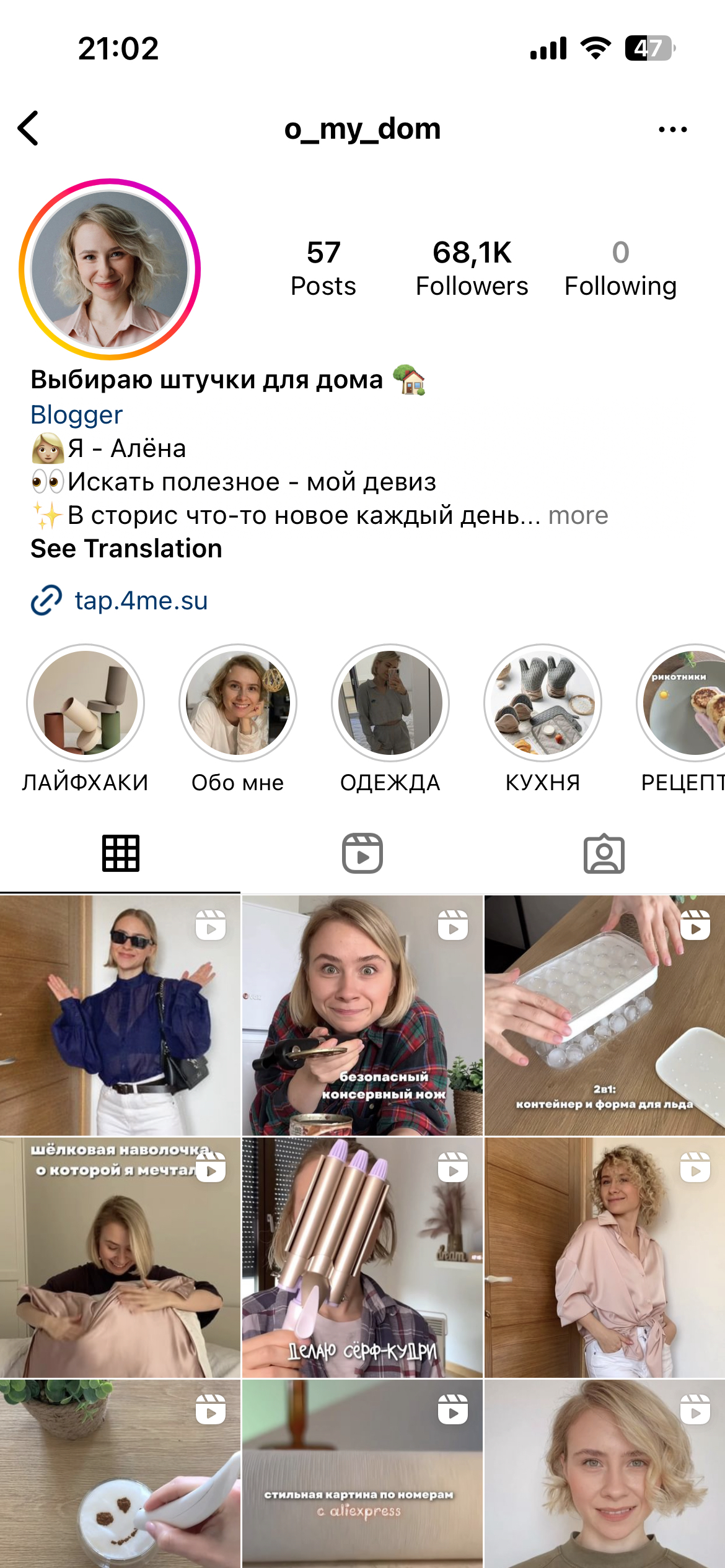Go back from o_my_dom profile
This screenshot has height=1568, width=725.
[x=29, y=128]
